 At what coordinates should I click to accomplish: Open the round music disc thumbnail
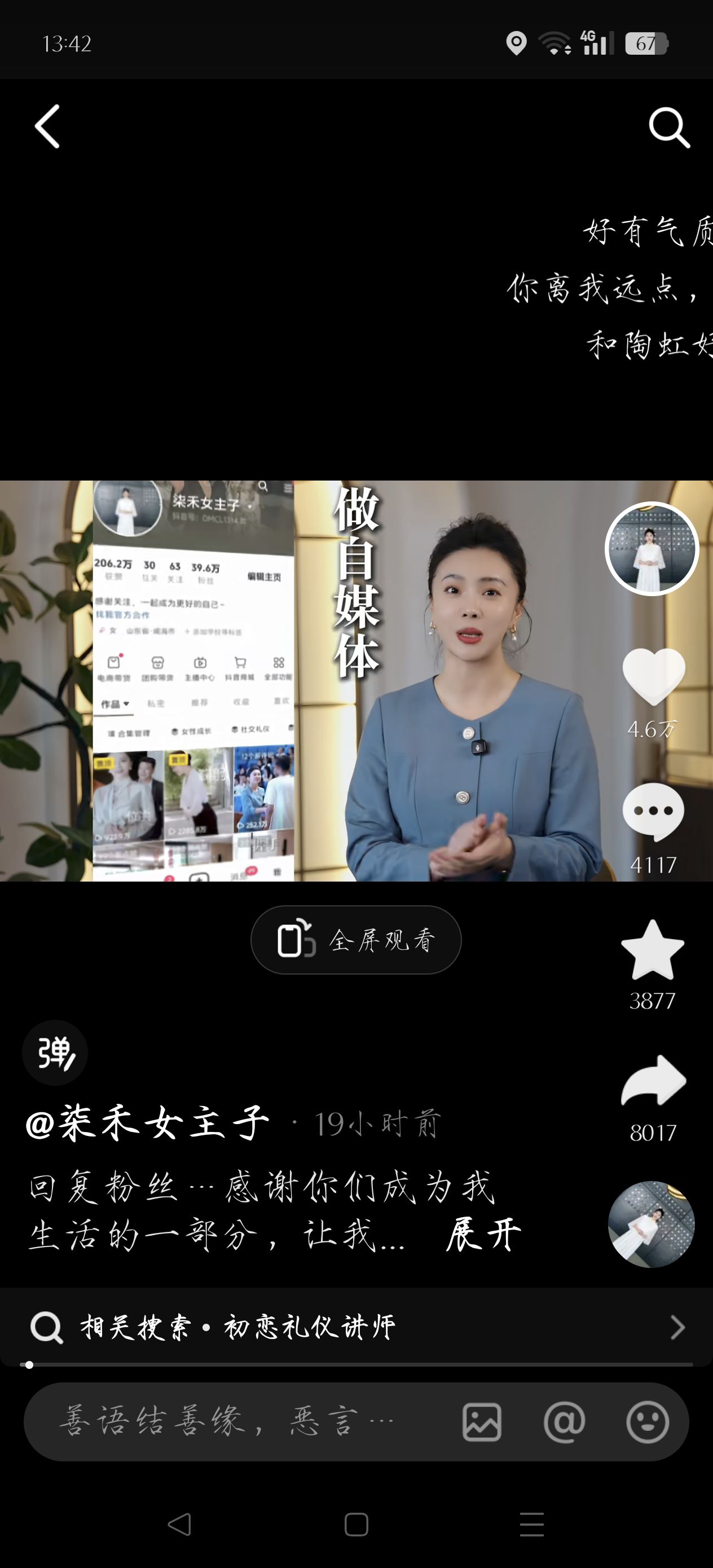651,1225
